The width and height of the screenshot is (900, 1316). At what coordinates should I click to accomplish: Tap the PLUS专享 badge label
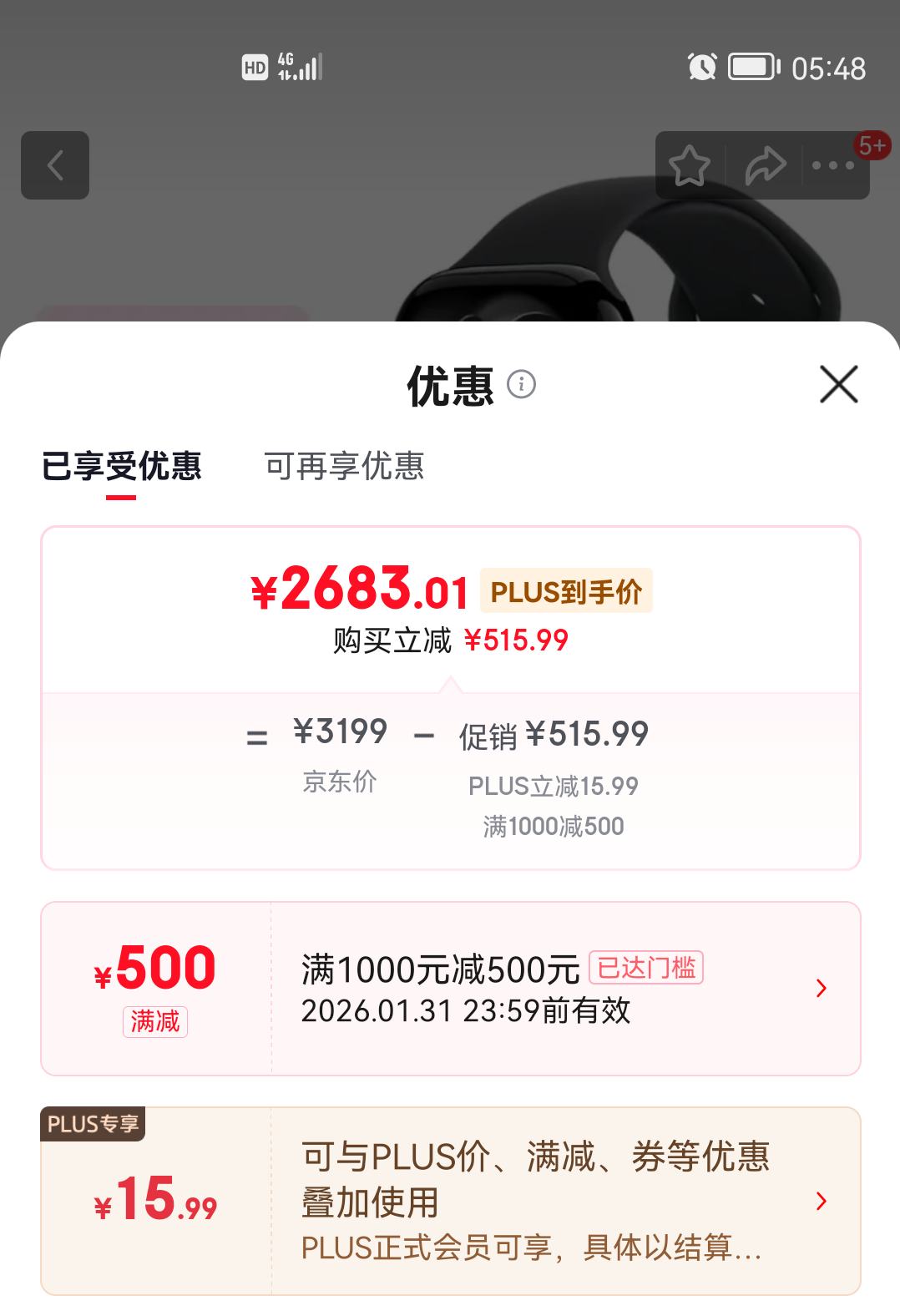point(94,1125)
